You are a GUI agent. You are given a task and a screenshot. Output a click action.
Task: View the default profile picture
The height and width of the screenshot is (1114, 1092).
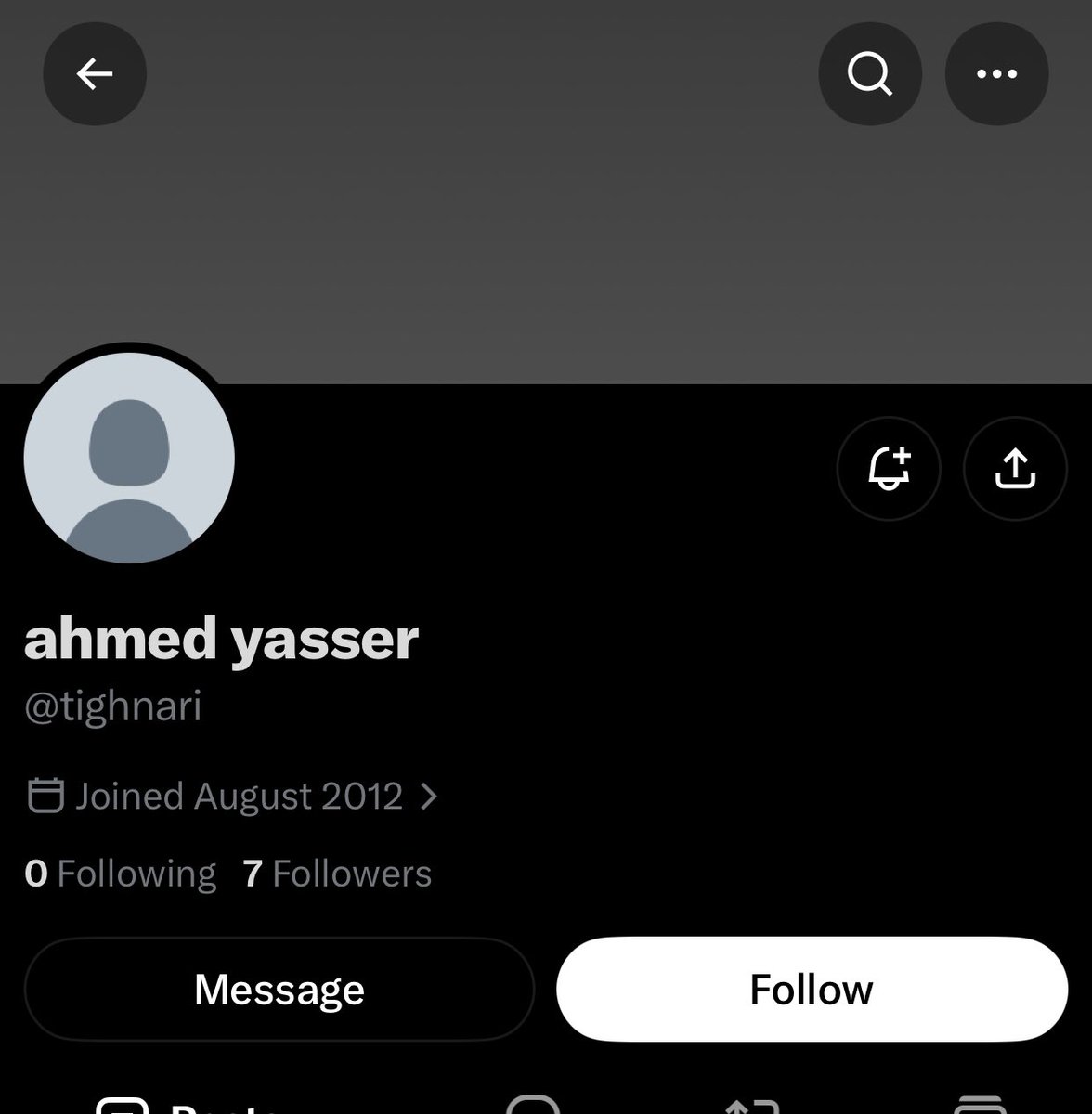[129, 459]
